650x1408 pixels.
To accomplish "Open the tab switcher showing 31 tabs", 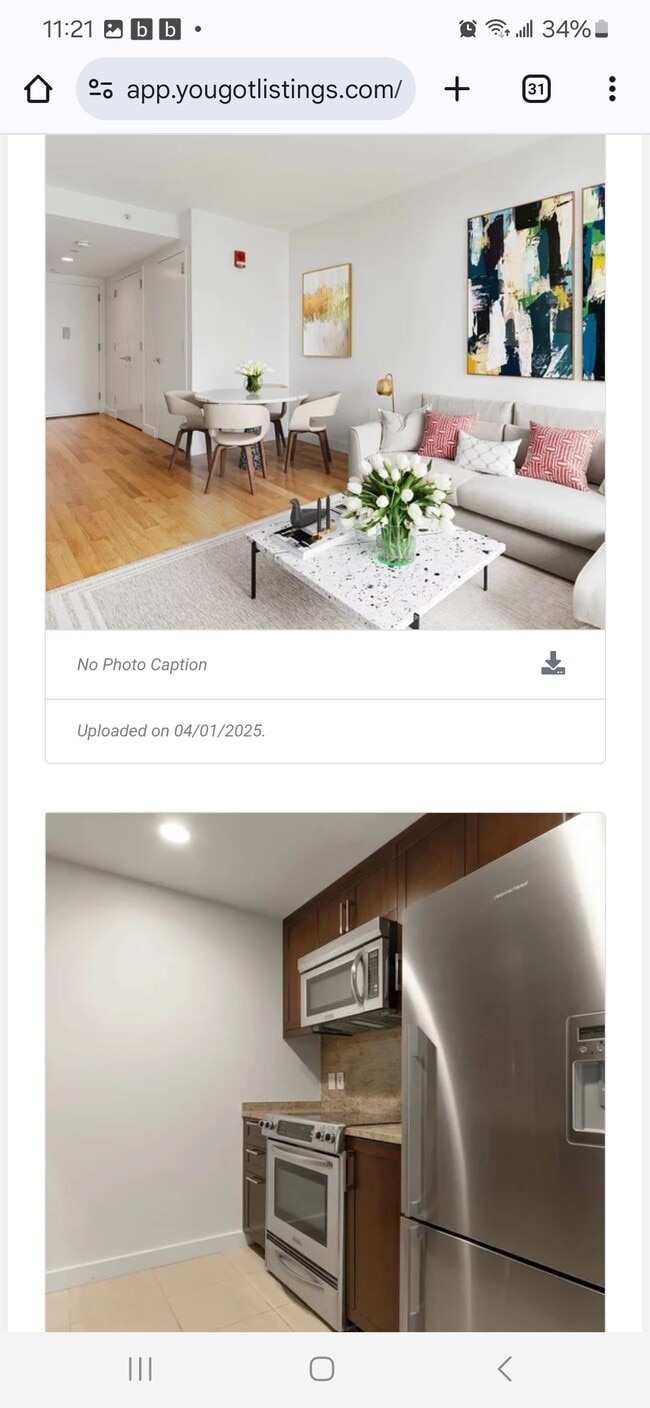I will (536, 90).
